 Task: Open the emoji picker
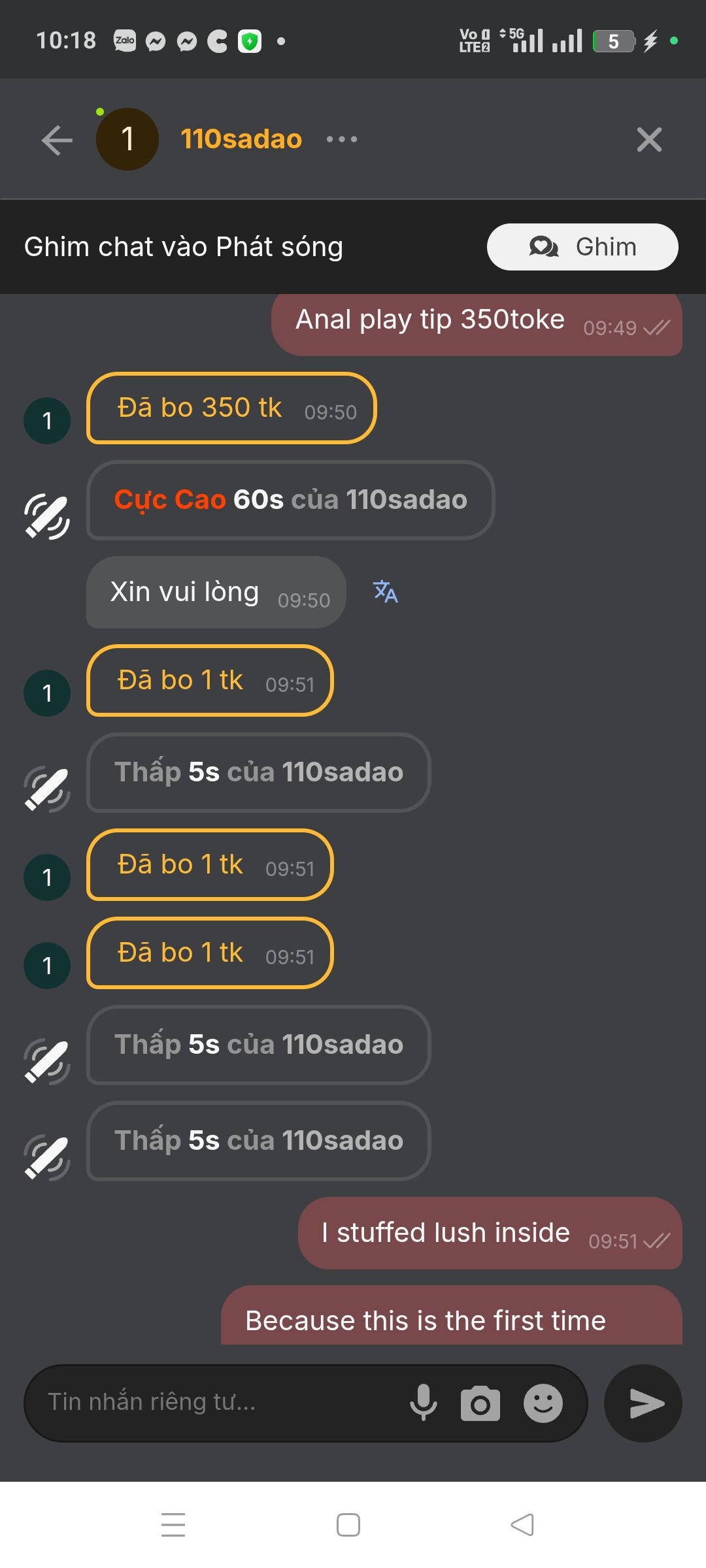click(543, 1403)
